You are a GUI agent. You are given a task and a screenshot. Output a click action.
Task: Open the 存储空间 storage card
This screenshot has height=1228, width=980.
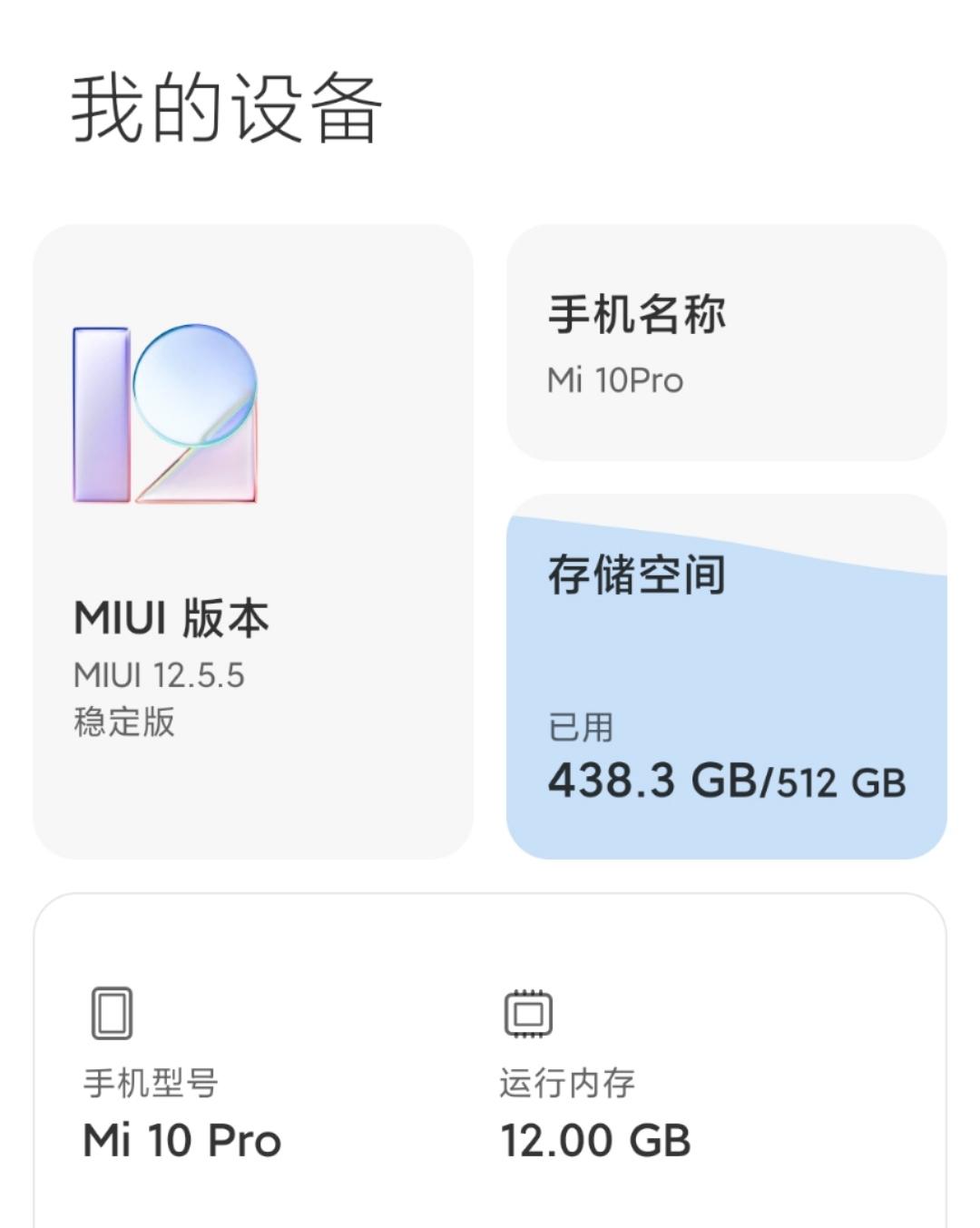726,676
